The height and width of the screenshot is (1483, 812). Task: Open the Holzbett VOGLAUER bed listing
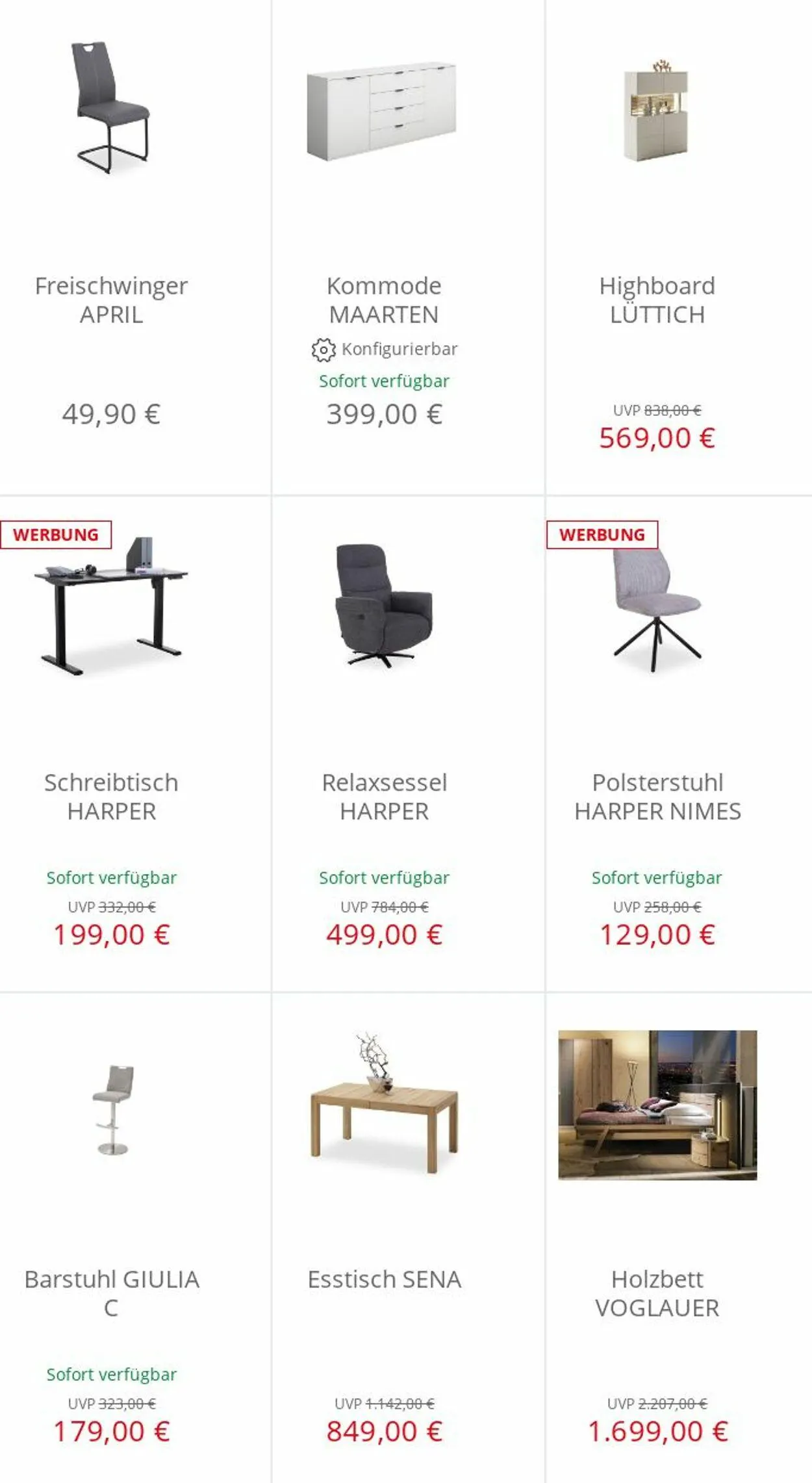[x=679, y=1238]
